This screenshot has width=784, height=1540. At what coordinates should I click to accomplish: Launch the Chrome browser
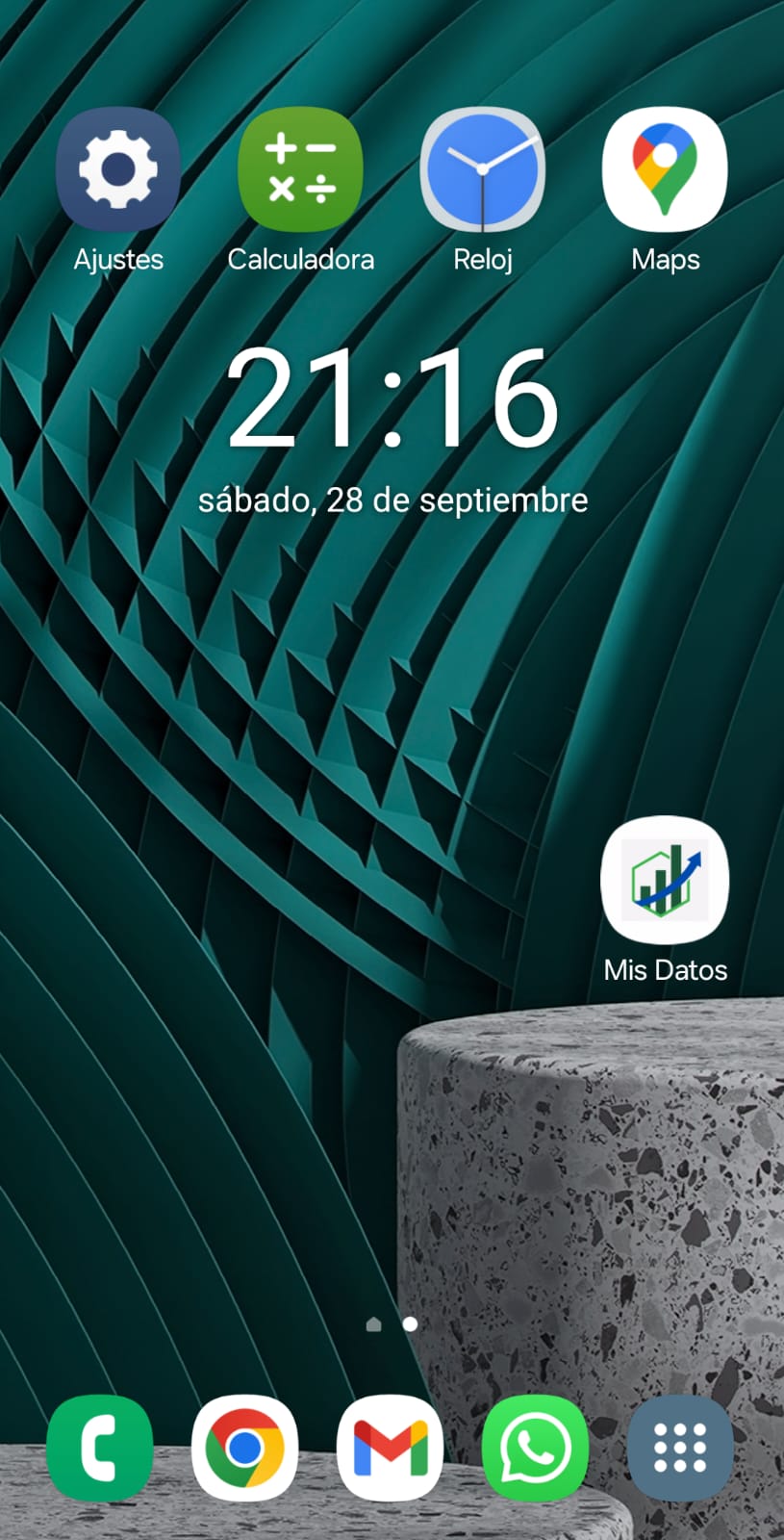(x=244, y=1448)
